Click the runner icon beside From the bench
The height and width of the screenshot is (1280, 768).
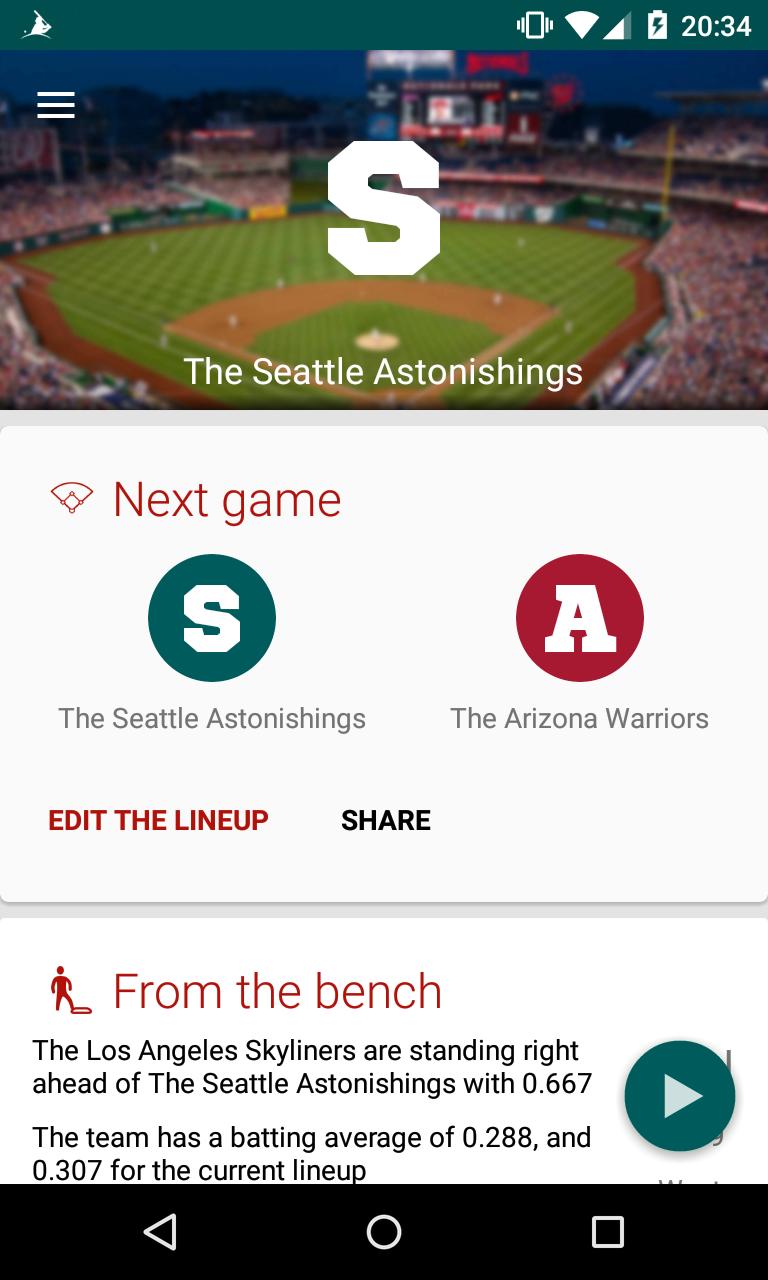(x=68, y=990)
